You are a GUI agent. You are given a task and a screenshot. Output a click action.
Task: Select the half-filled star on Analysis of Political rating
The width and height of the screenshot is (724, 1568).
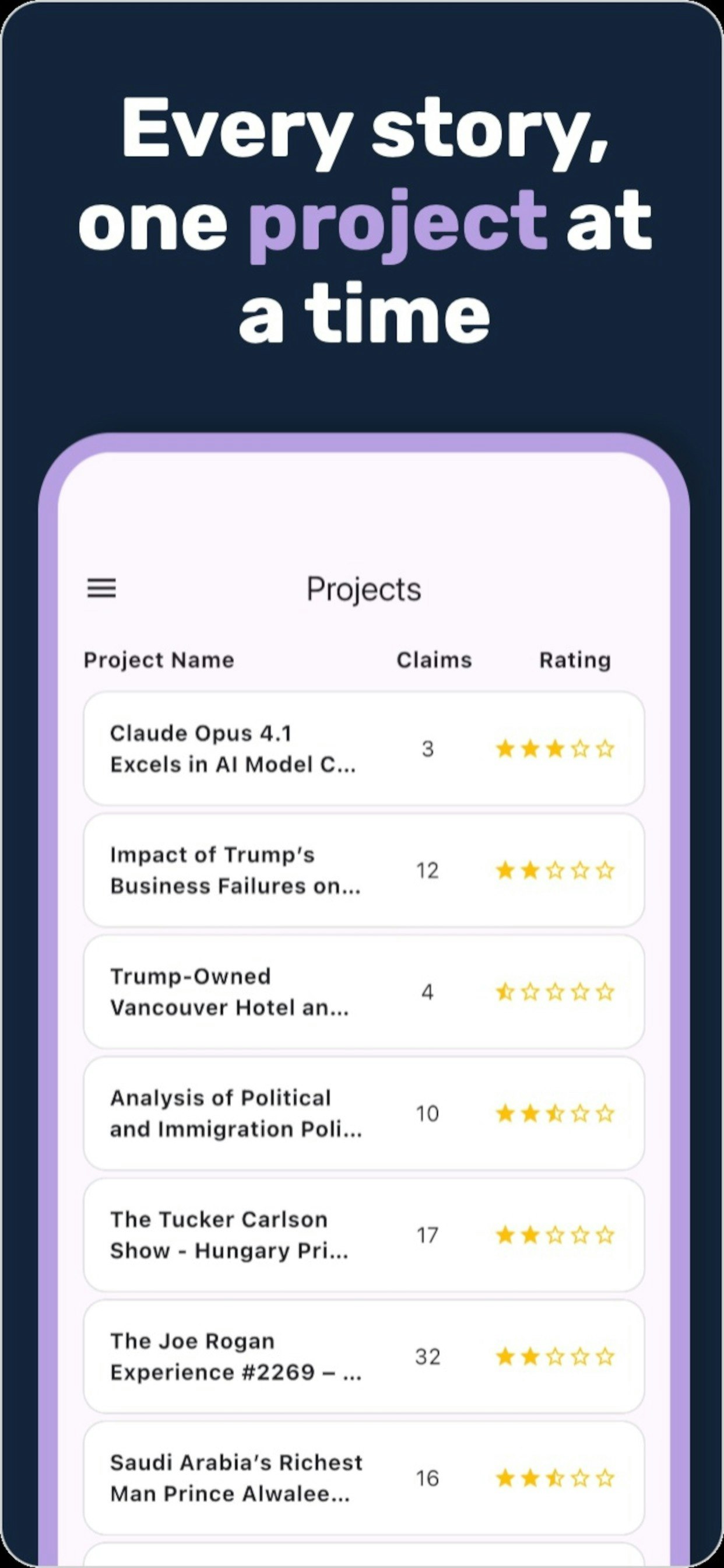pos(556,1112)
